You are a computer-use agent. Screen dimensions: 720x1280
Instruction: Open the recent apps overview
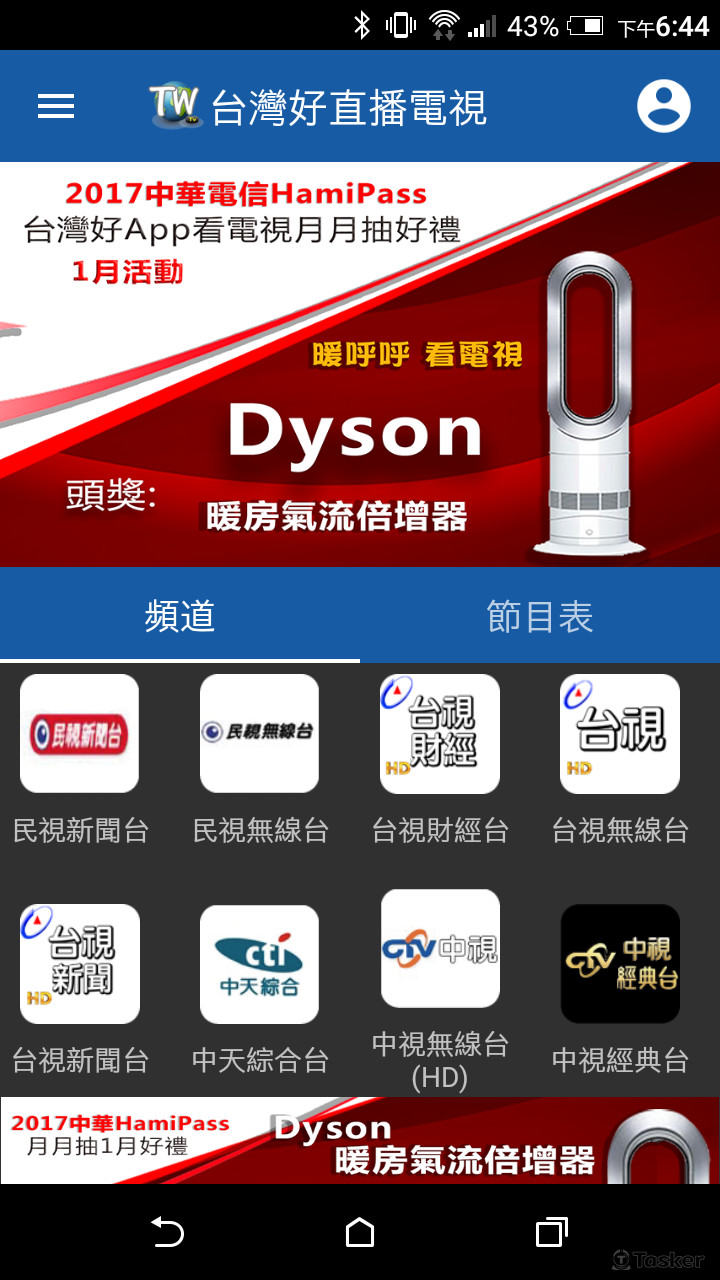[x=551, y=1232]
